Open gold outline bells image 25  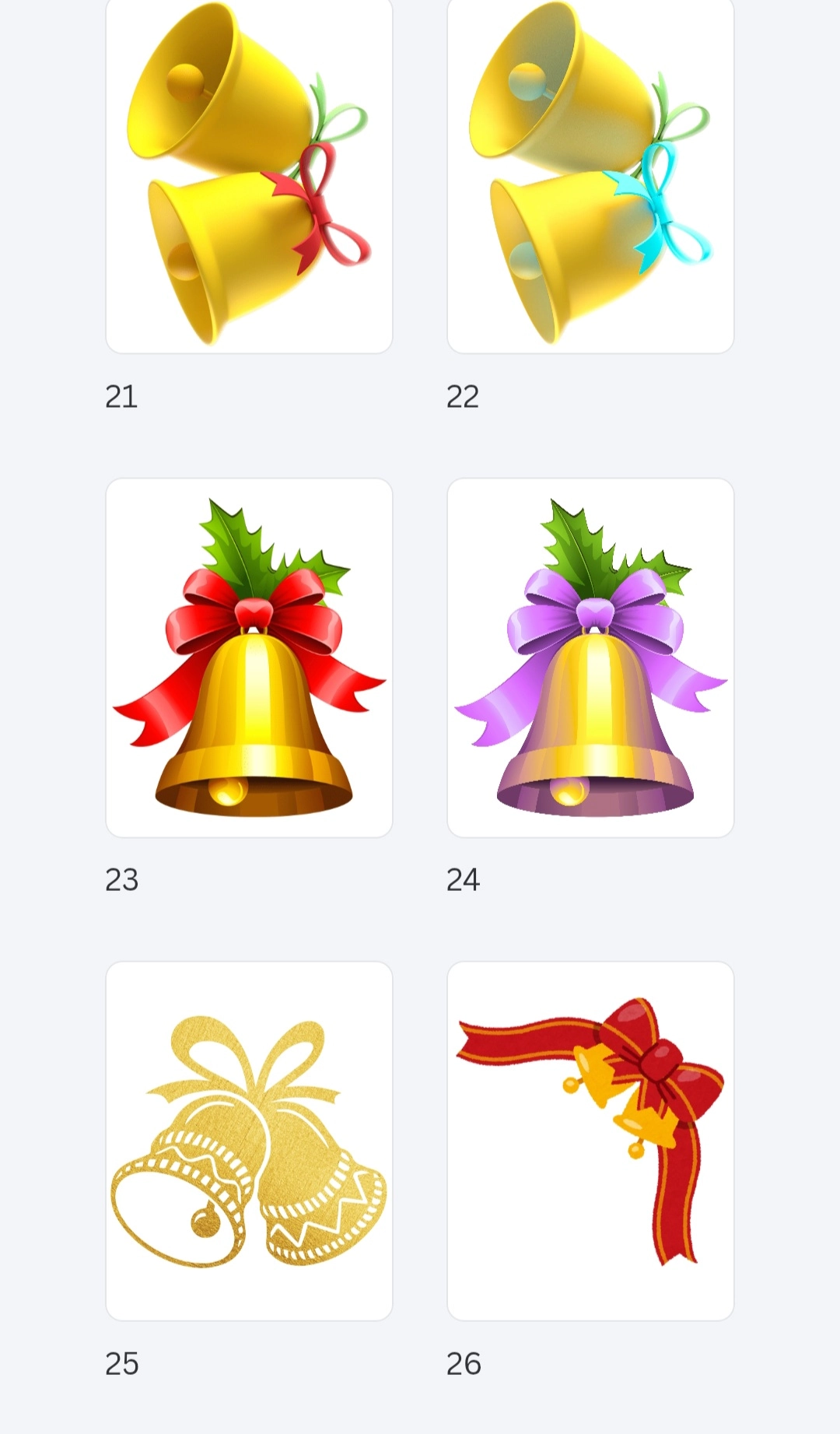(249, 1141)
